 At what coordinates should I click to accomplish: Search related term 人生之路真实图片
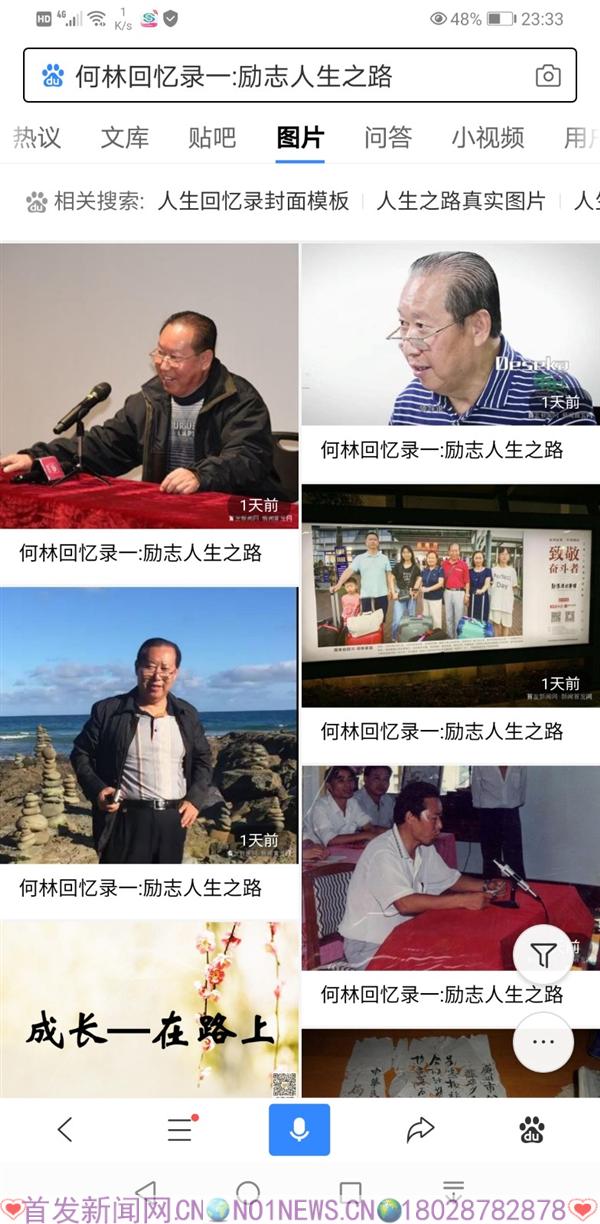click(460, 201)
